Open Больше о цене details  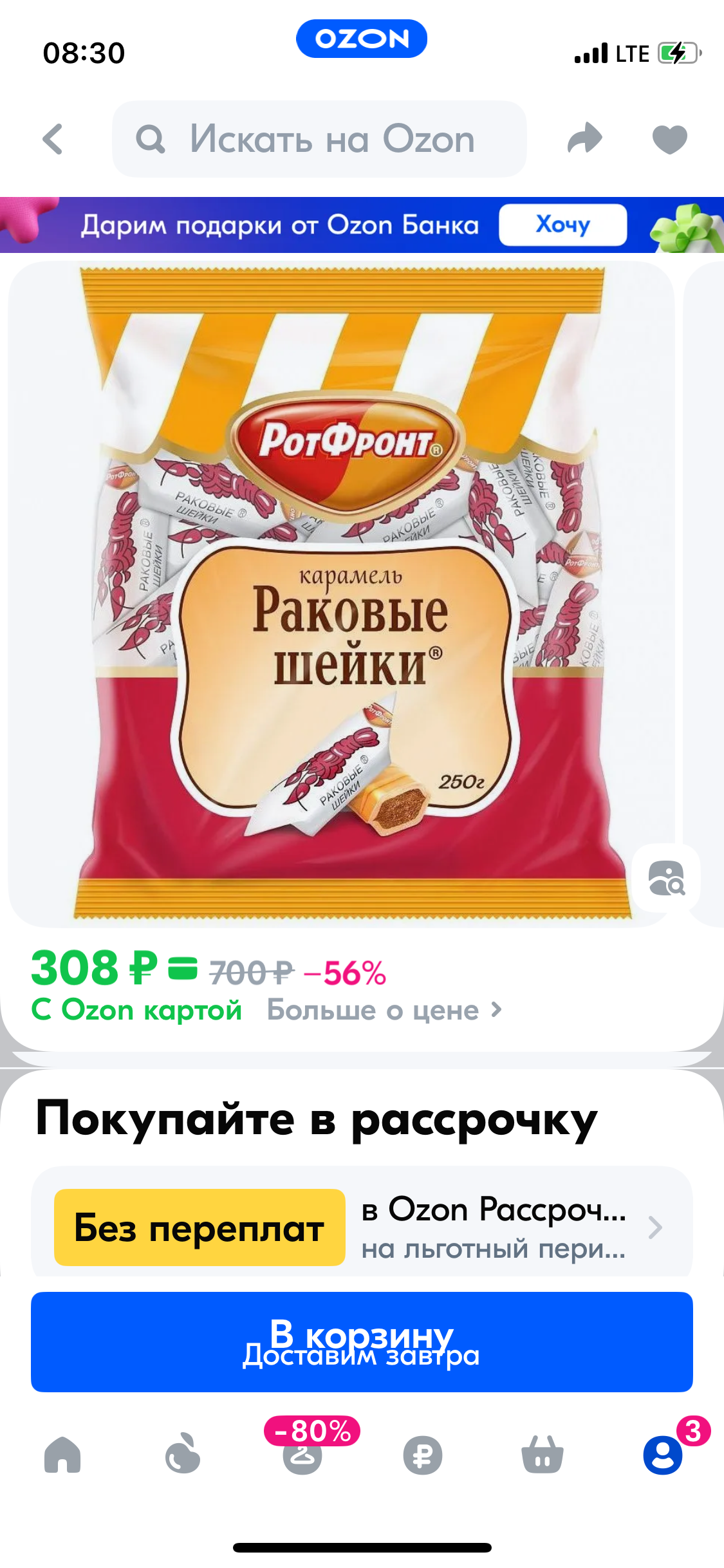(x=384, y=1010)
